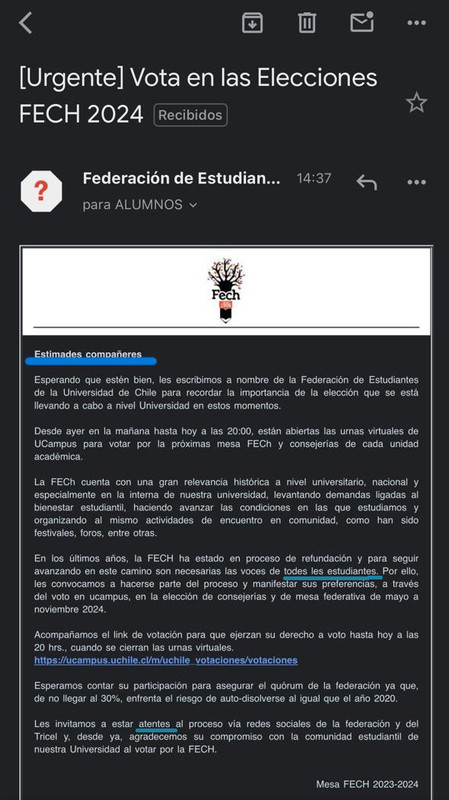The height and width of the screenshot is (800, 449).
Task: Open the top overflow menu
Action: point(416,23)
